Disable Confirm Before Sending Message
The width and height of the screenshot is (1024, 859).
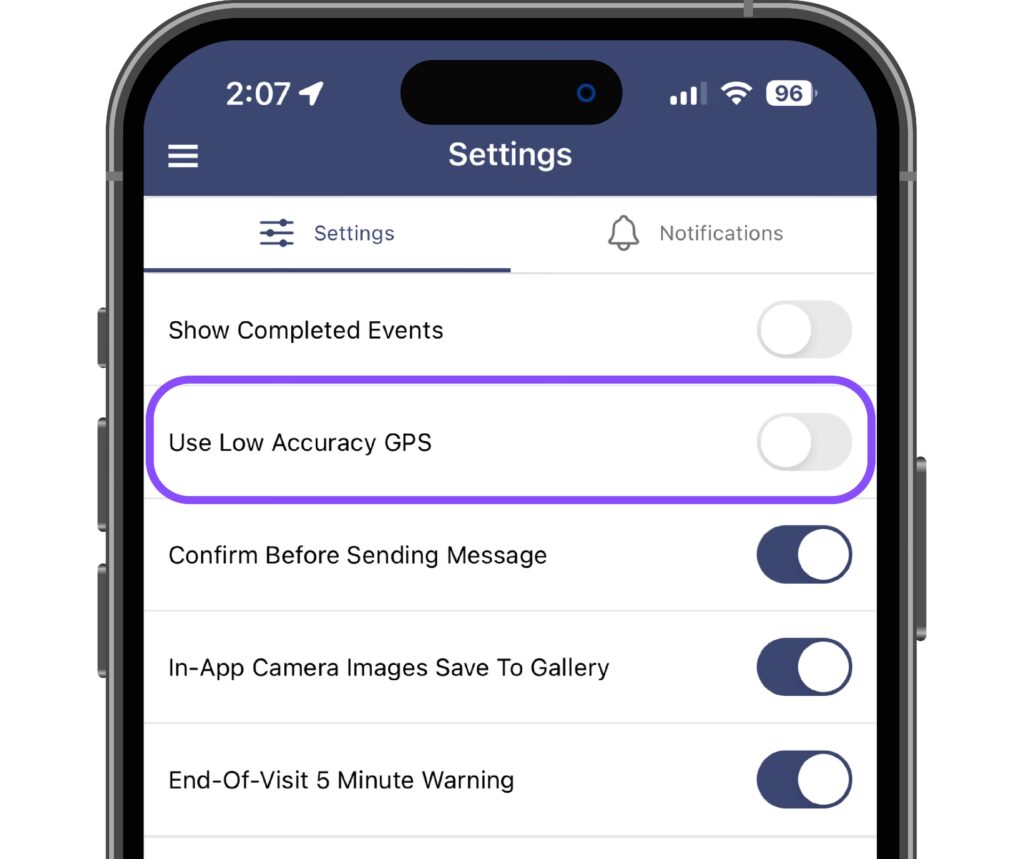pos(803,555)
